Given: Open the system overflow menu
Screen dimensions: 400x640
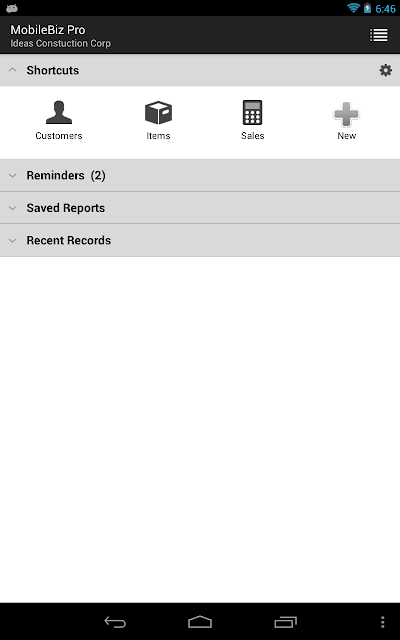Looking at the screenshot, I should click(x=382, y=622).
